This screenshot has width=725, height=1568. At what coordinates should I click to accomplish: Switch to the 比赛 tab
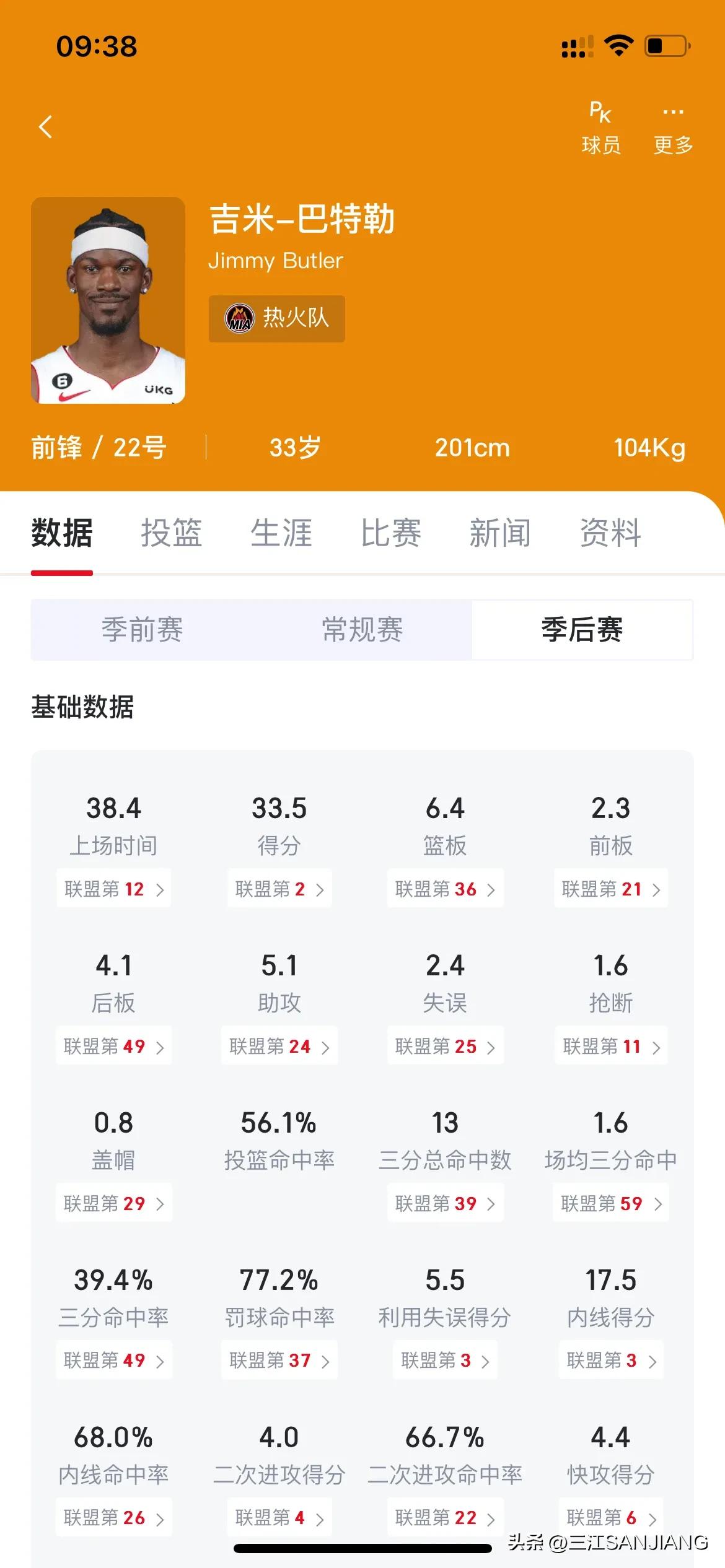point(391,533)
